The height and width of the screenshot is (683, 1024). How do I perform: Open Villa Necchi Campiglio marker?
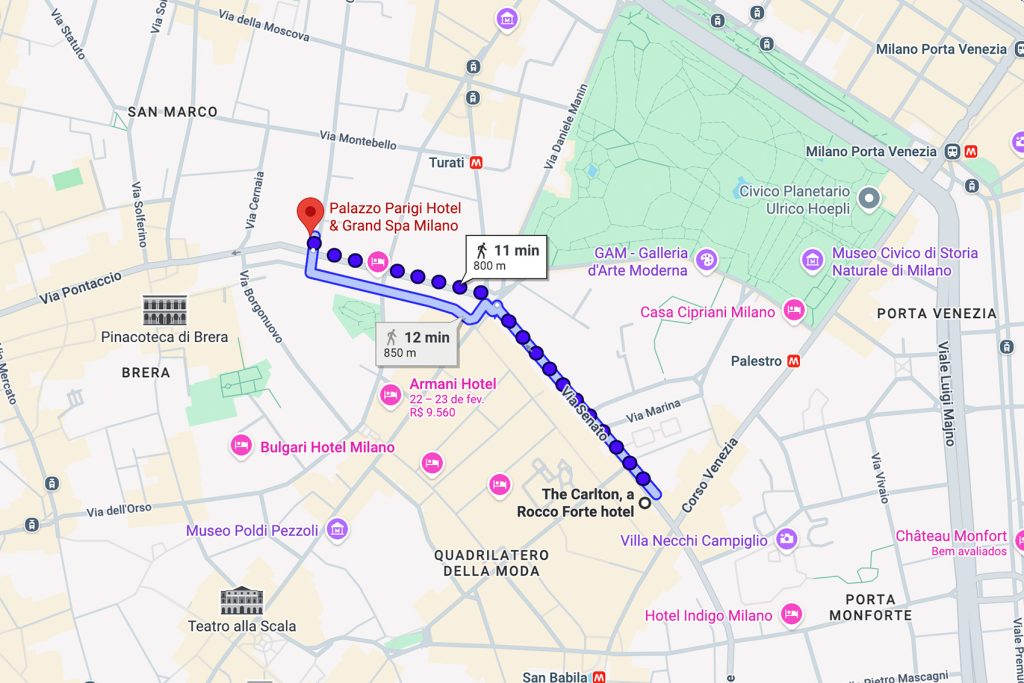pyautogui.click(x=787, y=539)
